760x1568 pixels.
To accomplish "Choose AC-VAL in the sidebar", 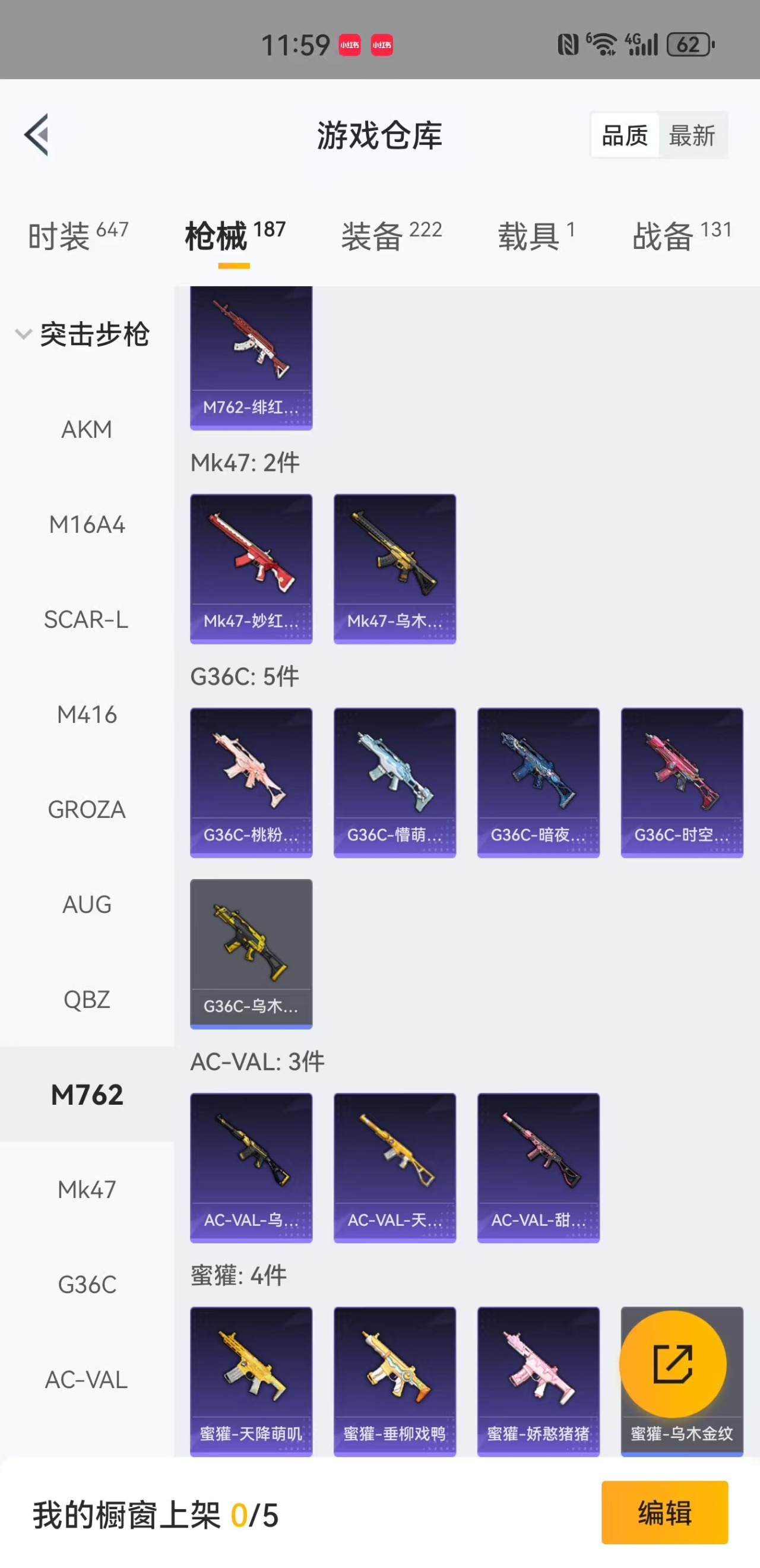I will [87, 1379].
